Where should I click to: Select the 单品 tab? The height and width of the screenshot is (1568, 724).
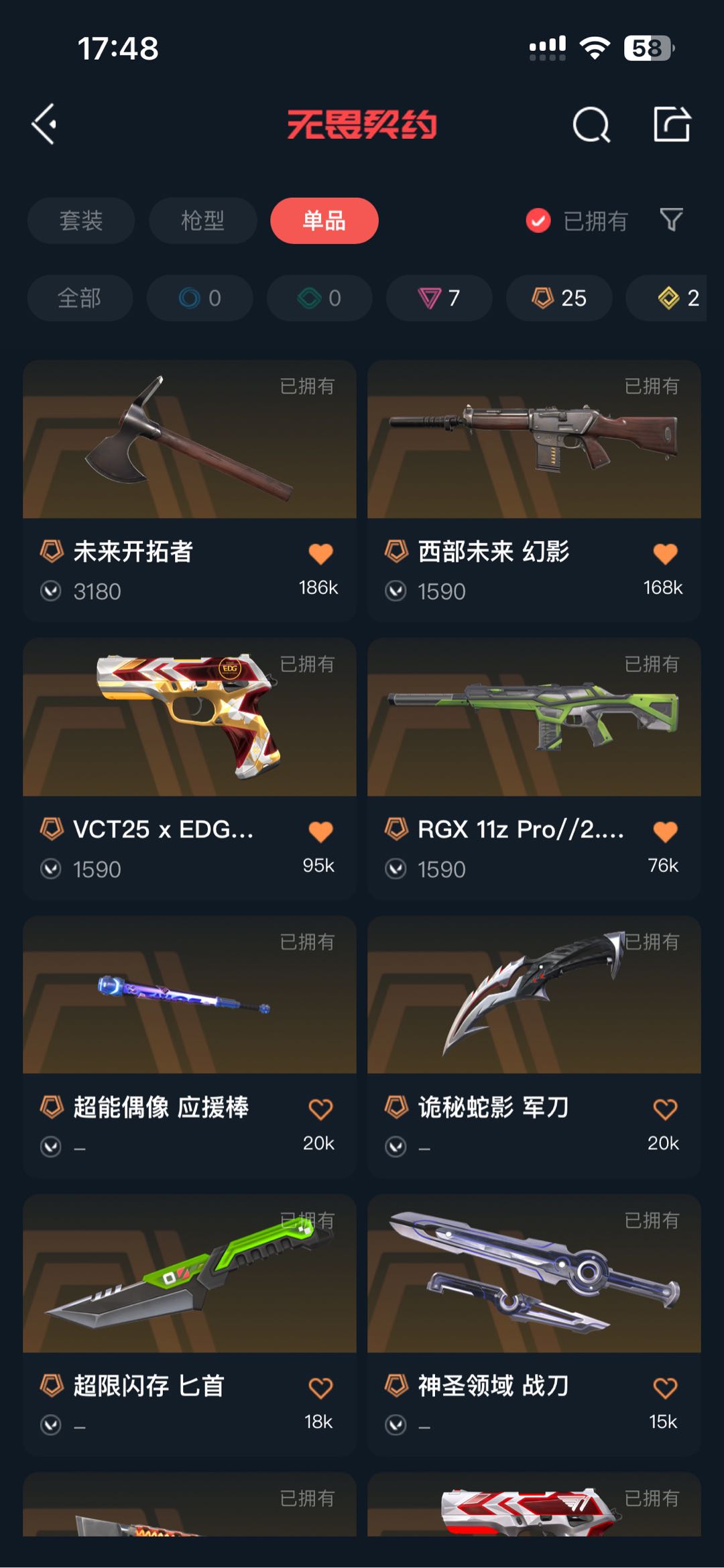click(x=324, y=221)
